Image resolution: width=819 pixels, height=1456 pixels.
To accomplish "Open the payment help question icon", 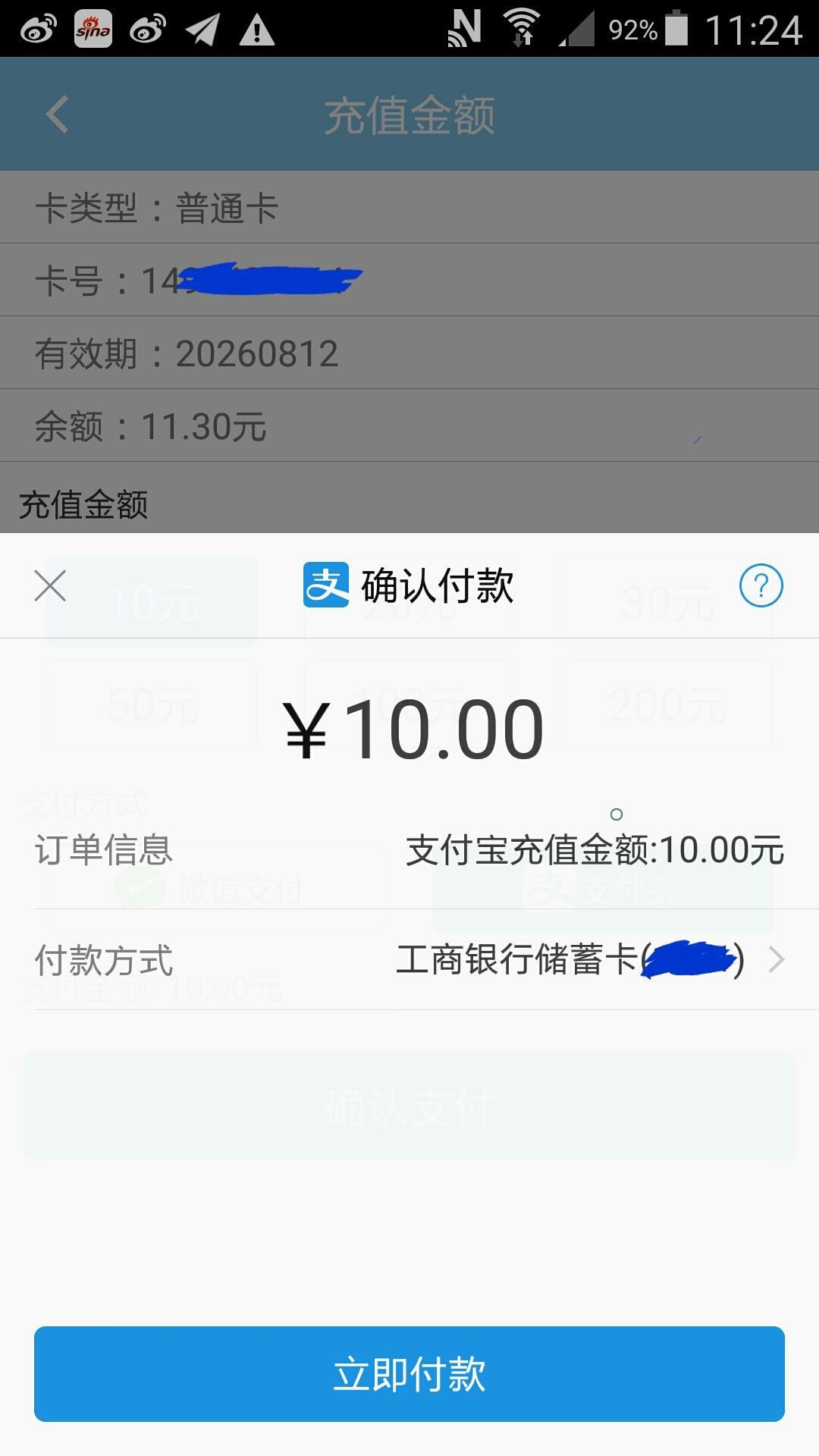I will click(x=761, y=586).
